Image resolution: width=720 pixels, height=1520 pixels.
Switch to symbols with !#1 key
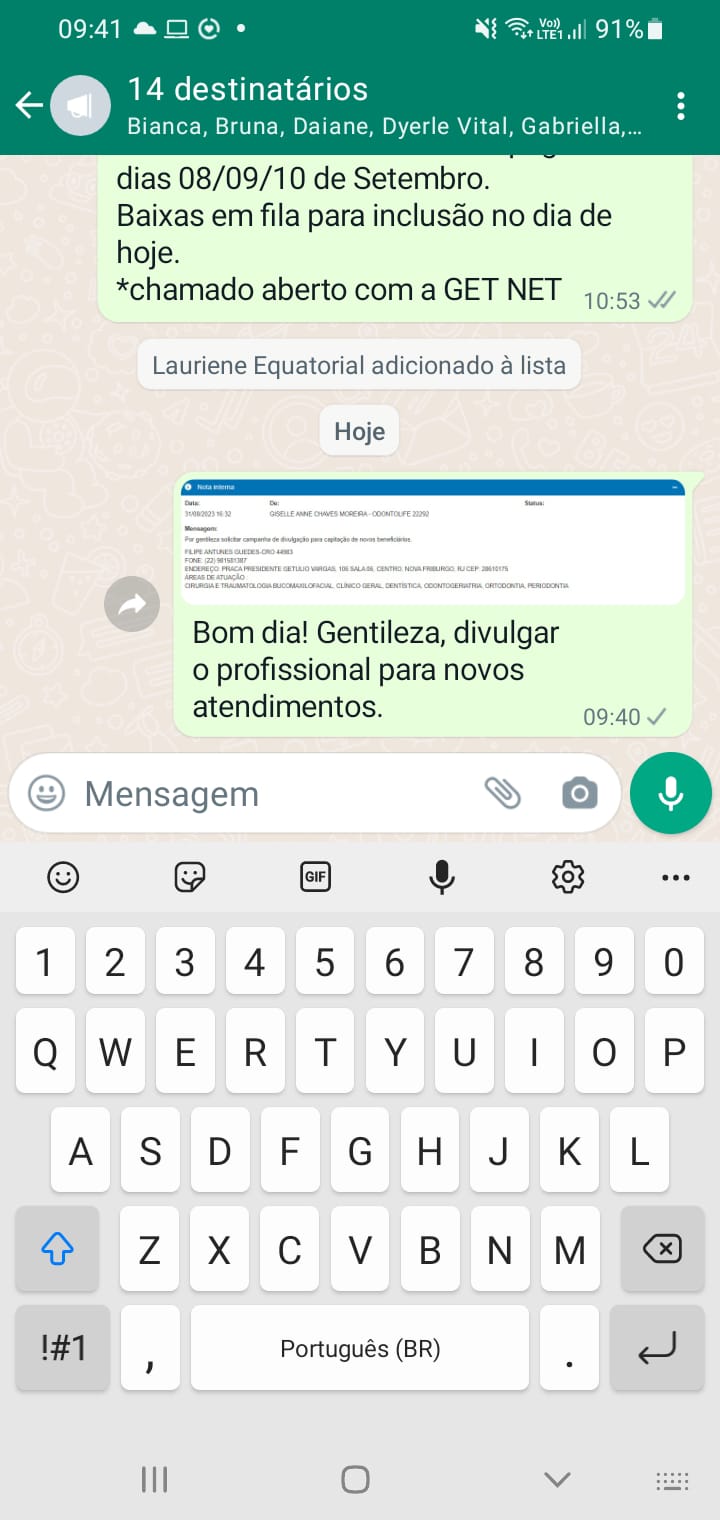click(63, 1348)
